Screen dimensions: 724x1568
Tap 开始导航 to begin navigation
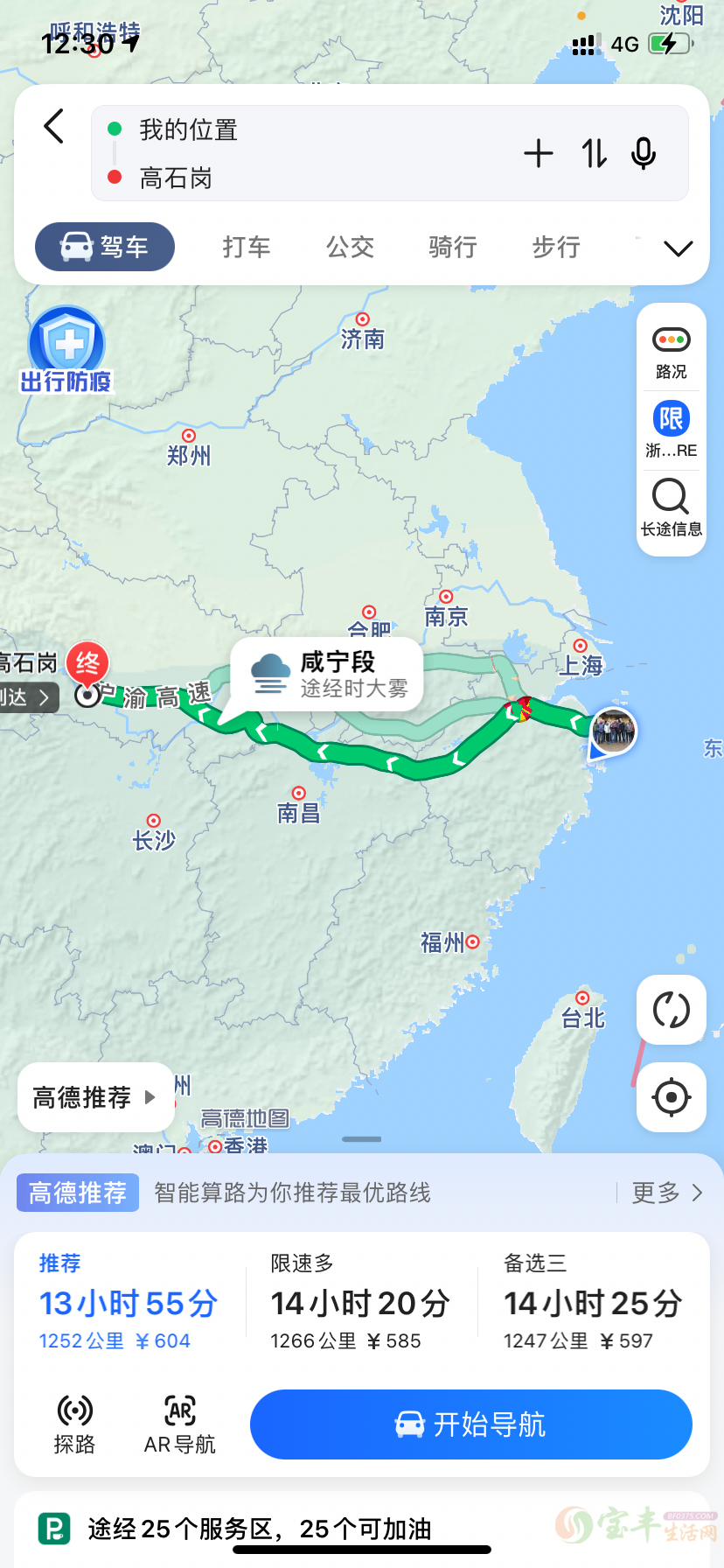471,1424
